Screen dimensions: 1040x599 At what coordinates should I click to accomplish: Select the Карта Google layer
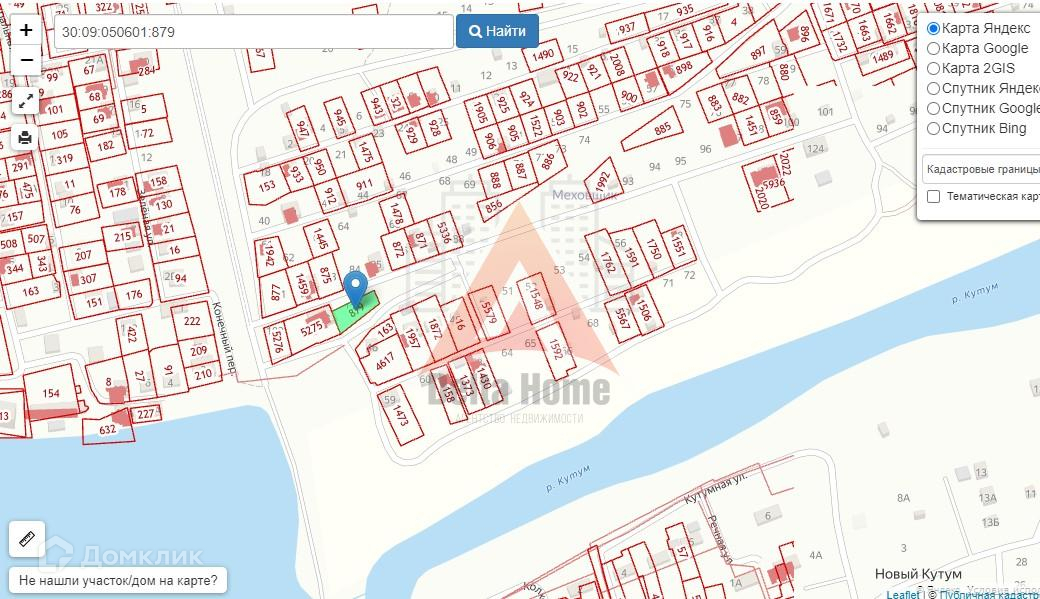934,48
